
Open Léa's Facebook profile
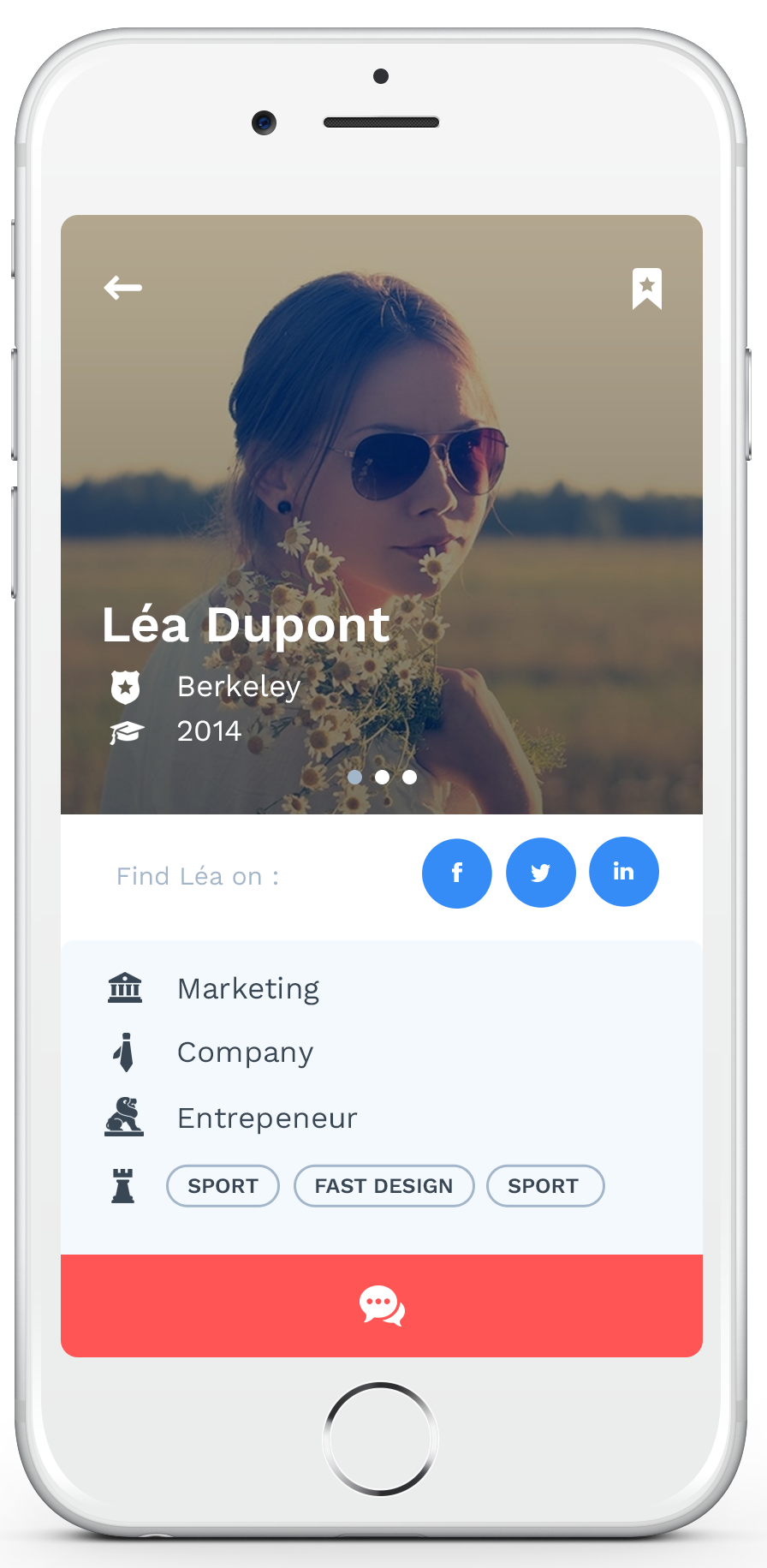(457, 873)
